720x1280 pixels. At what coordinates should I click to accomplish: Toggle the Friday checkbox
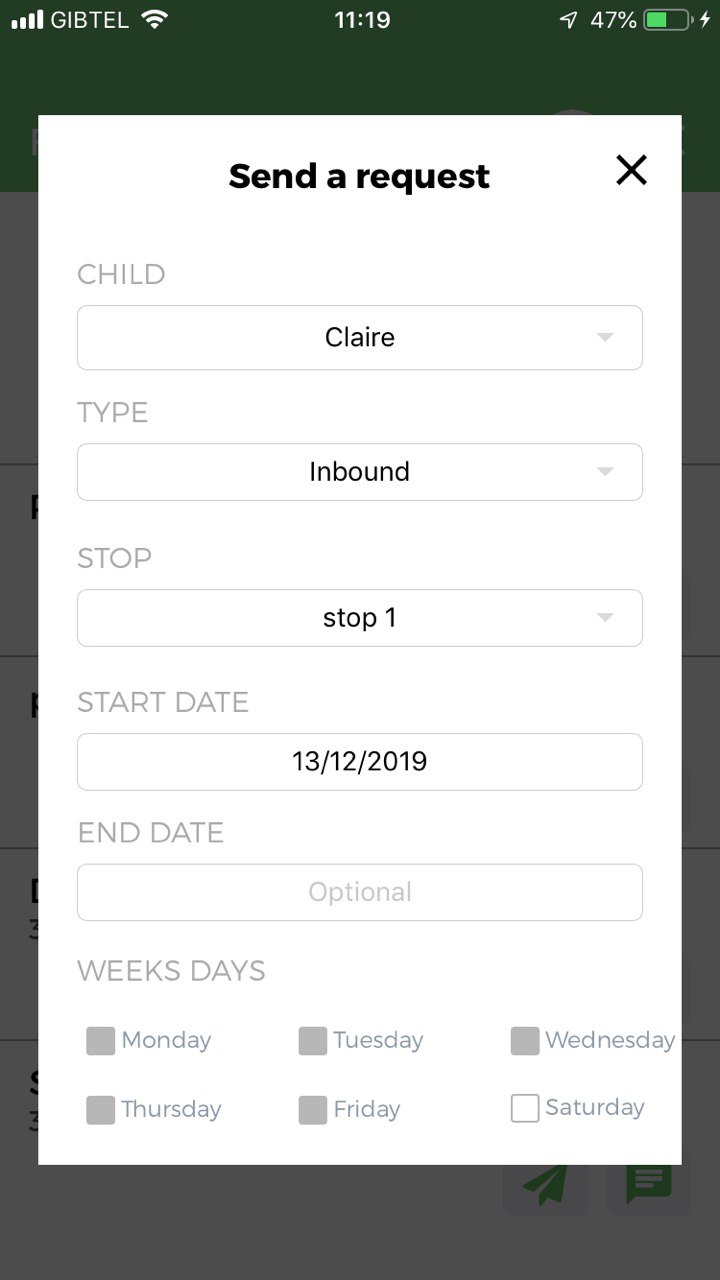313,1110
